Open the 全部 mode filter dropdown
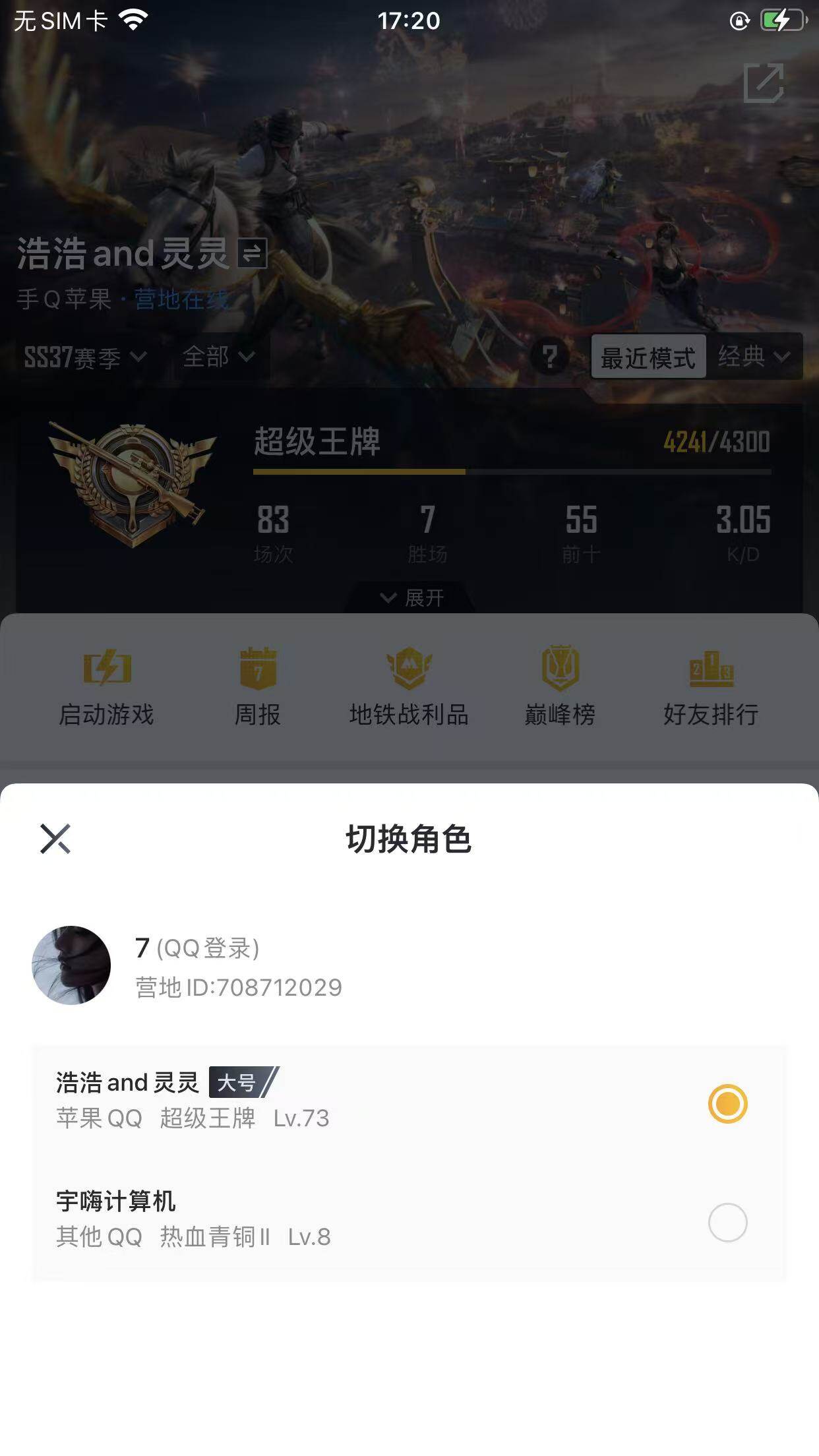The image size is (819, 1456). pos(218,357)
